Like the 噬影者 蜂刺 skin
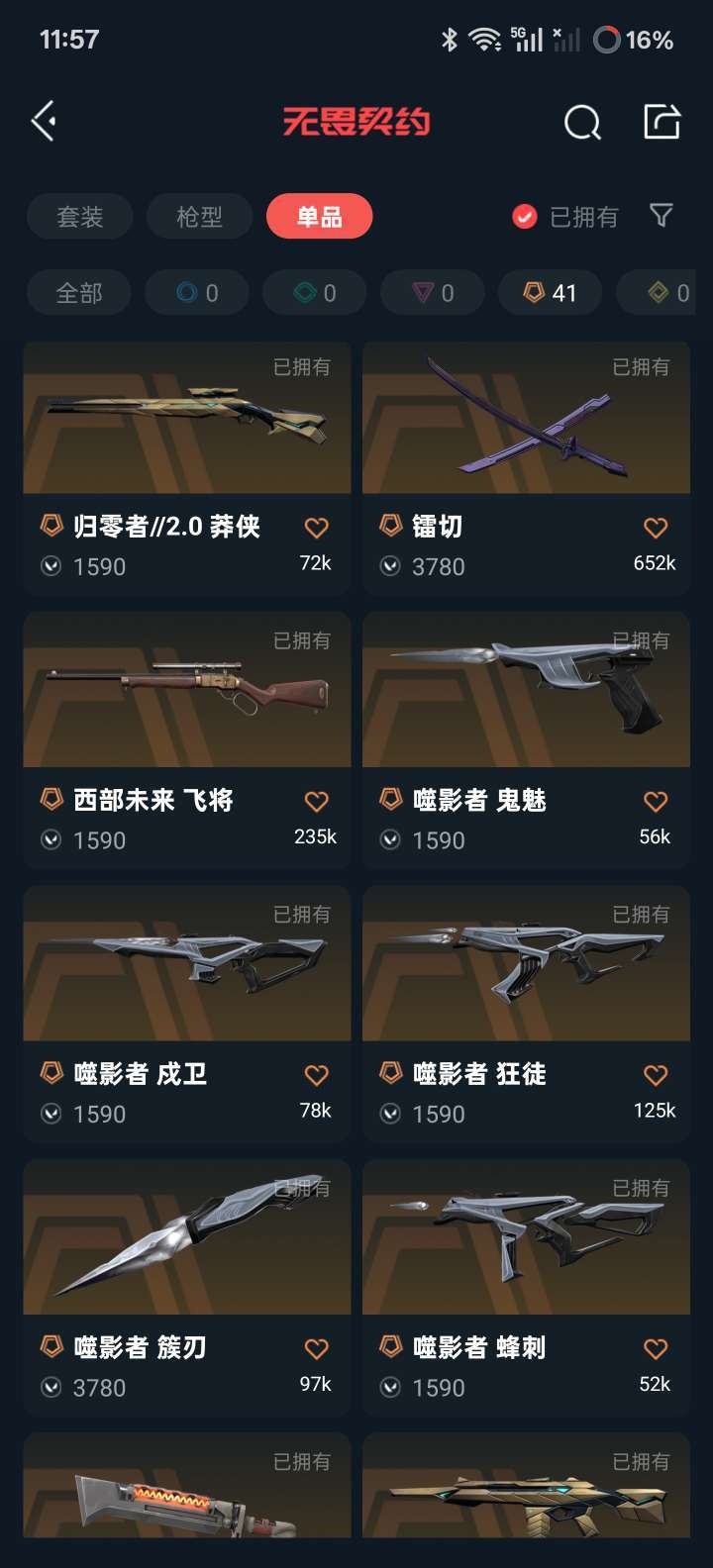Screen dimensions: 713x1568 coord(656,1348)
